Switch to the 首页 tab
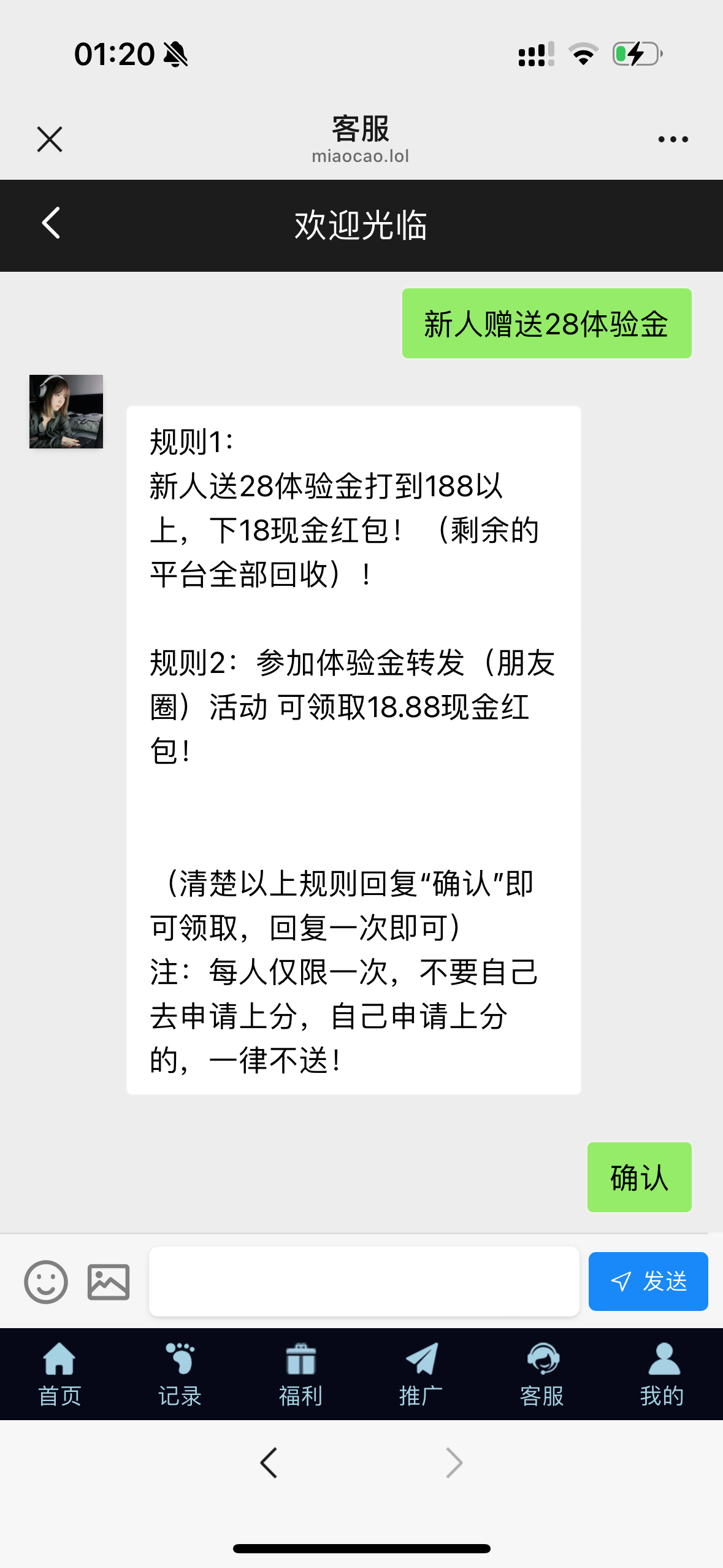 tap(59, 1374)
